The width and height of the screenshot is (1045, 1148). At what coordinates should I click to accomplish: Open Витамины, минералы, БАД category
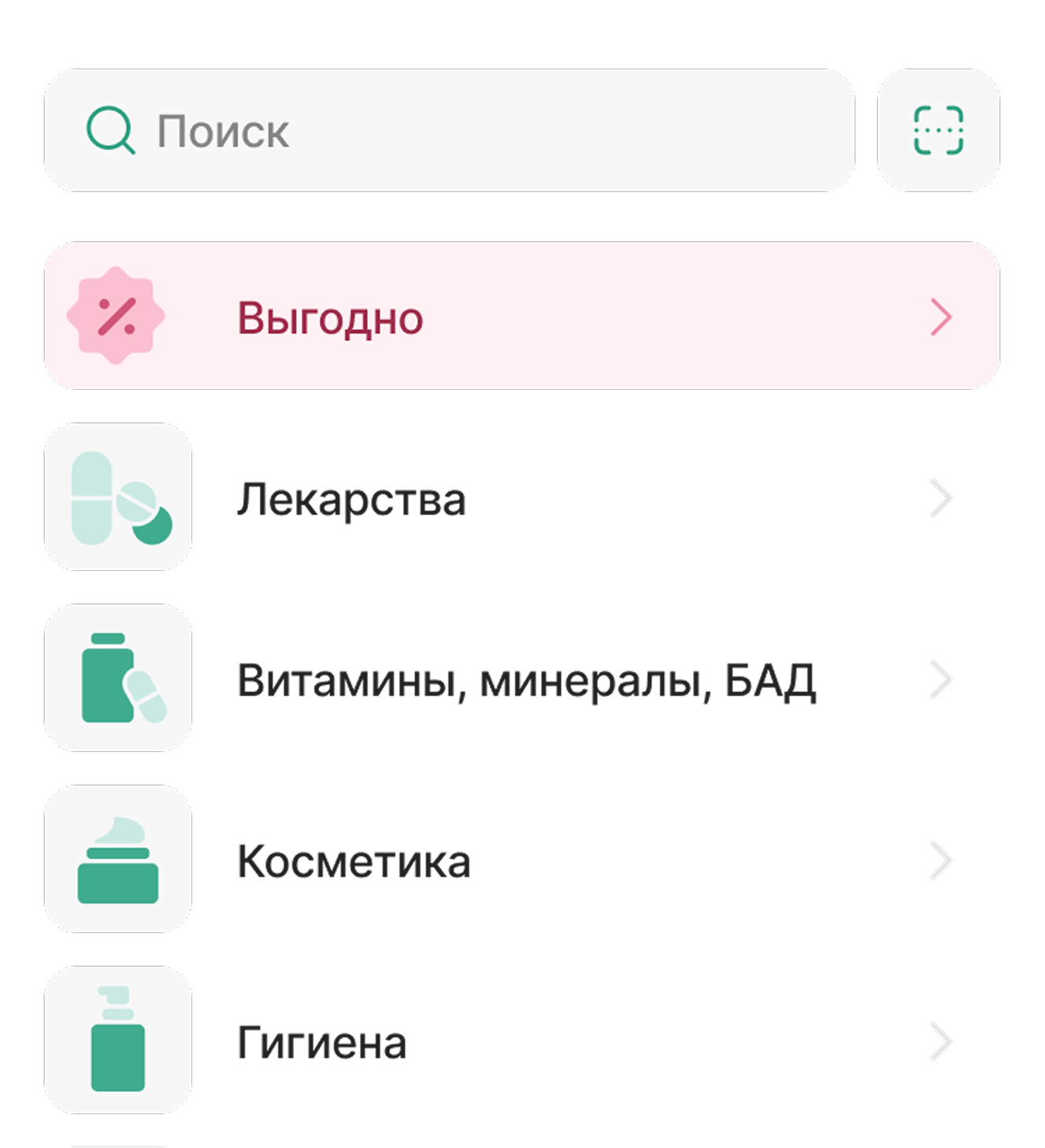coord(521,679)
